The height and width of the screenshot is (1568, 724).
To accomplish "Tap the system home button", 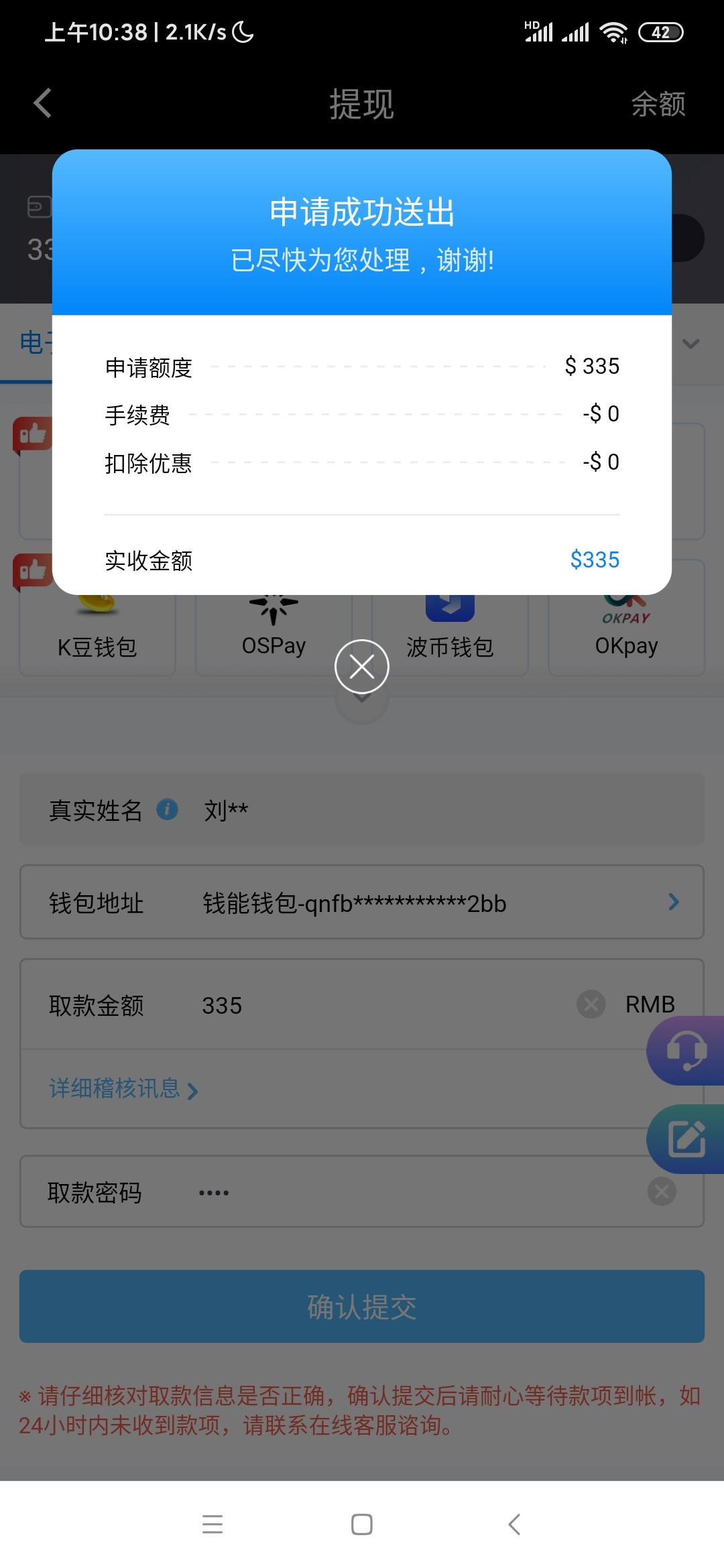I will tap(362, 1524).
